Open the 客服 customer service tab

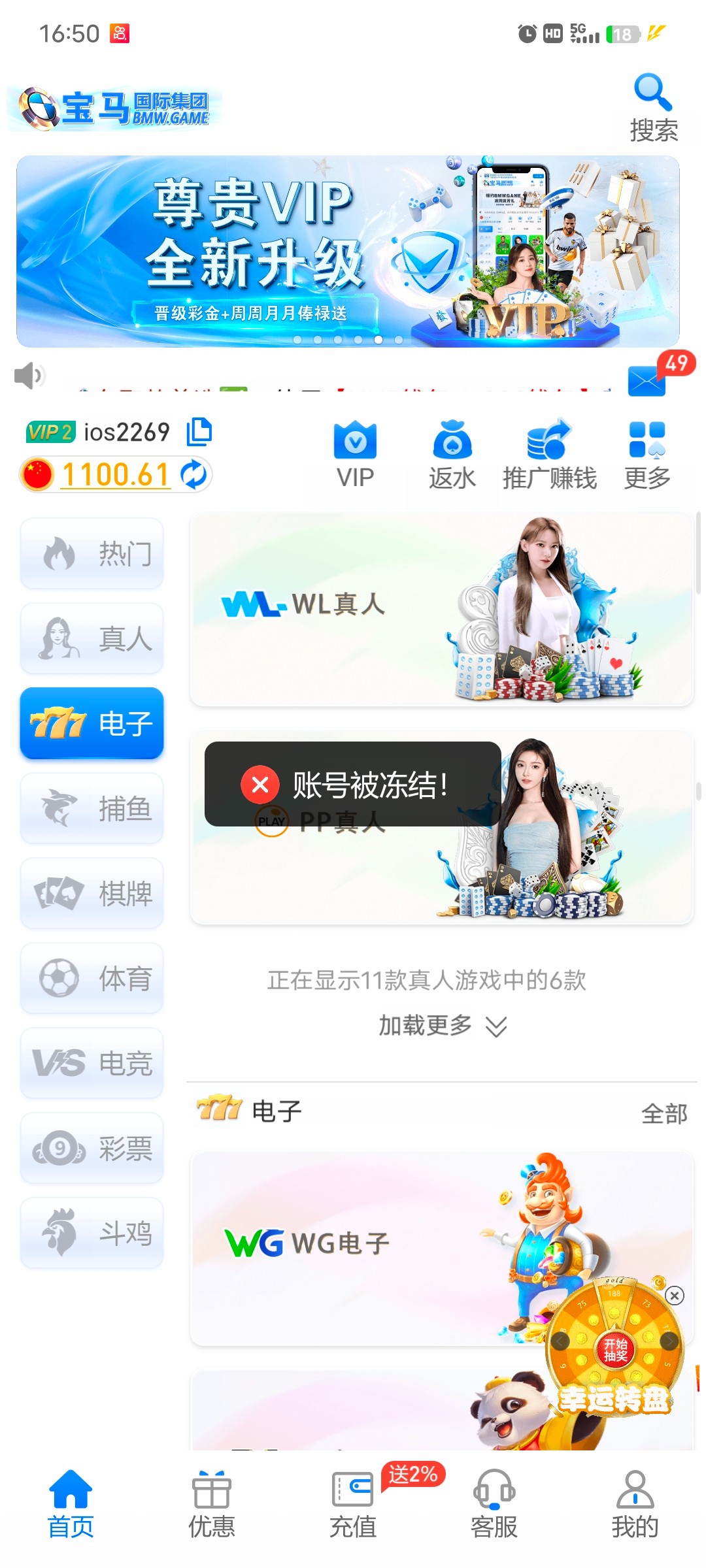pyautogui.click(x=494, y=1504)
